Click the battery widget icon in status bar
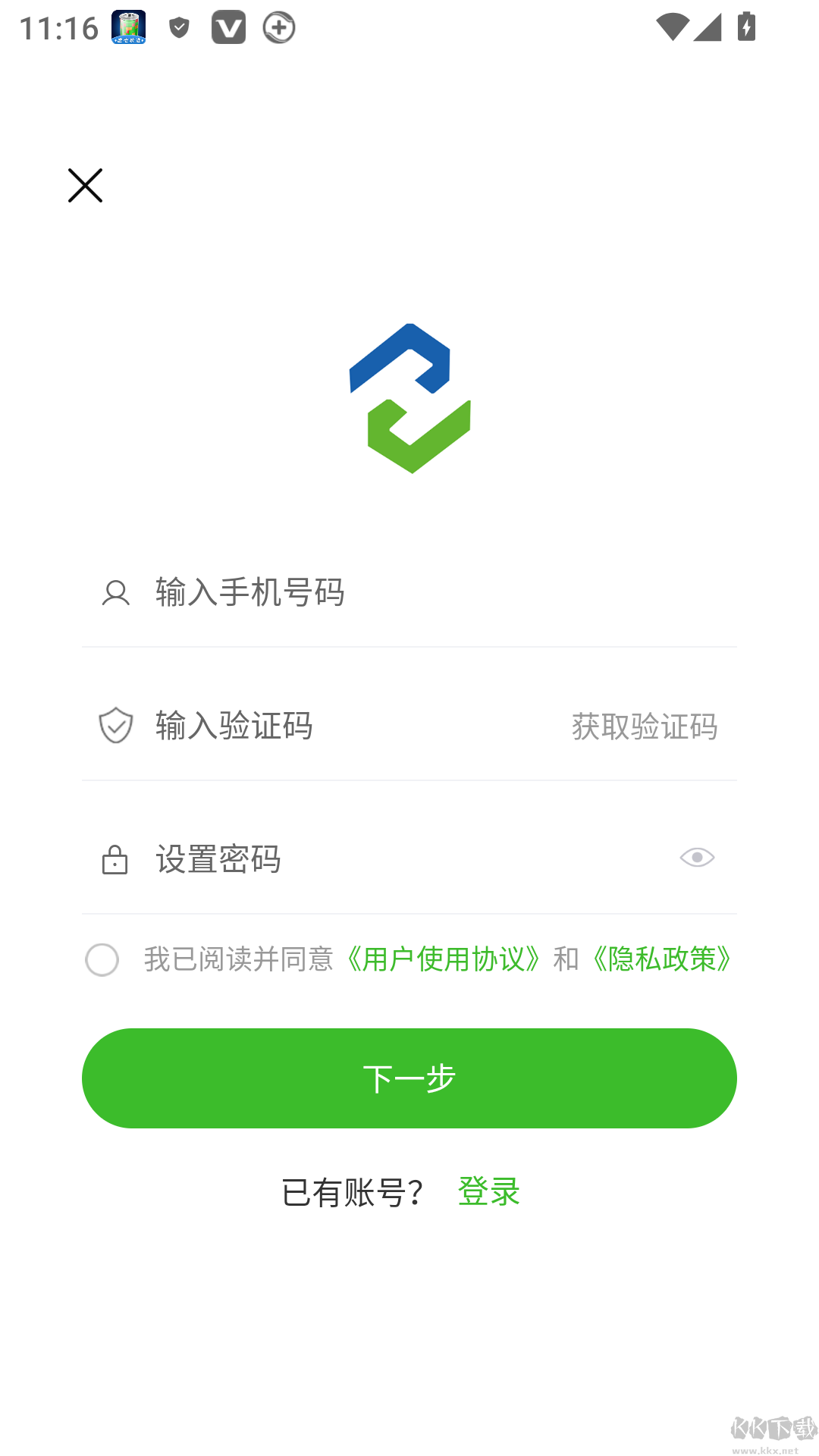819x1456 pixels. [127, 27]
